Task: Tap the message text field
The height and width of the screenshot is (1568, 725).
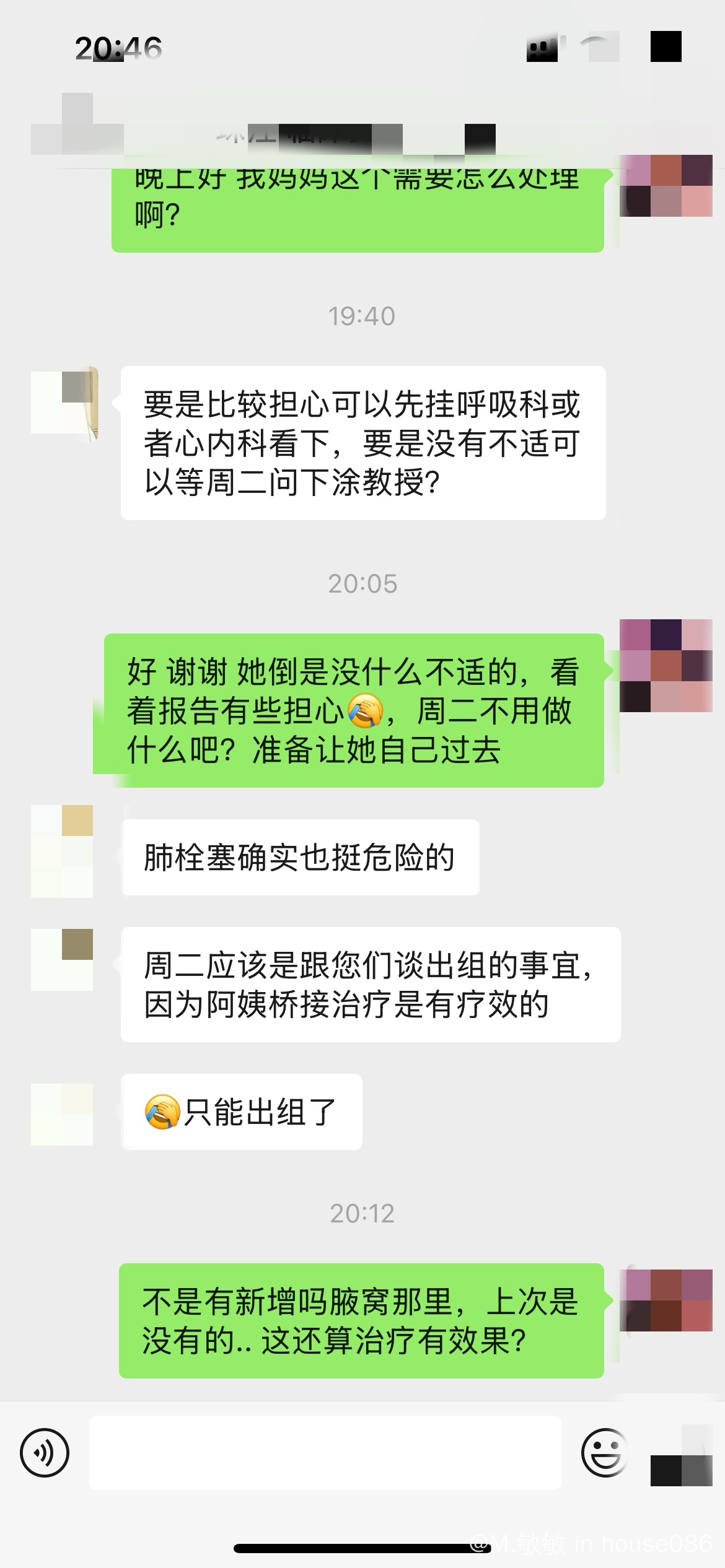Action: [x=325, y=1452]
